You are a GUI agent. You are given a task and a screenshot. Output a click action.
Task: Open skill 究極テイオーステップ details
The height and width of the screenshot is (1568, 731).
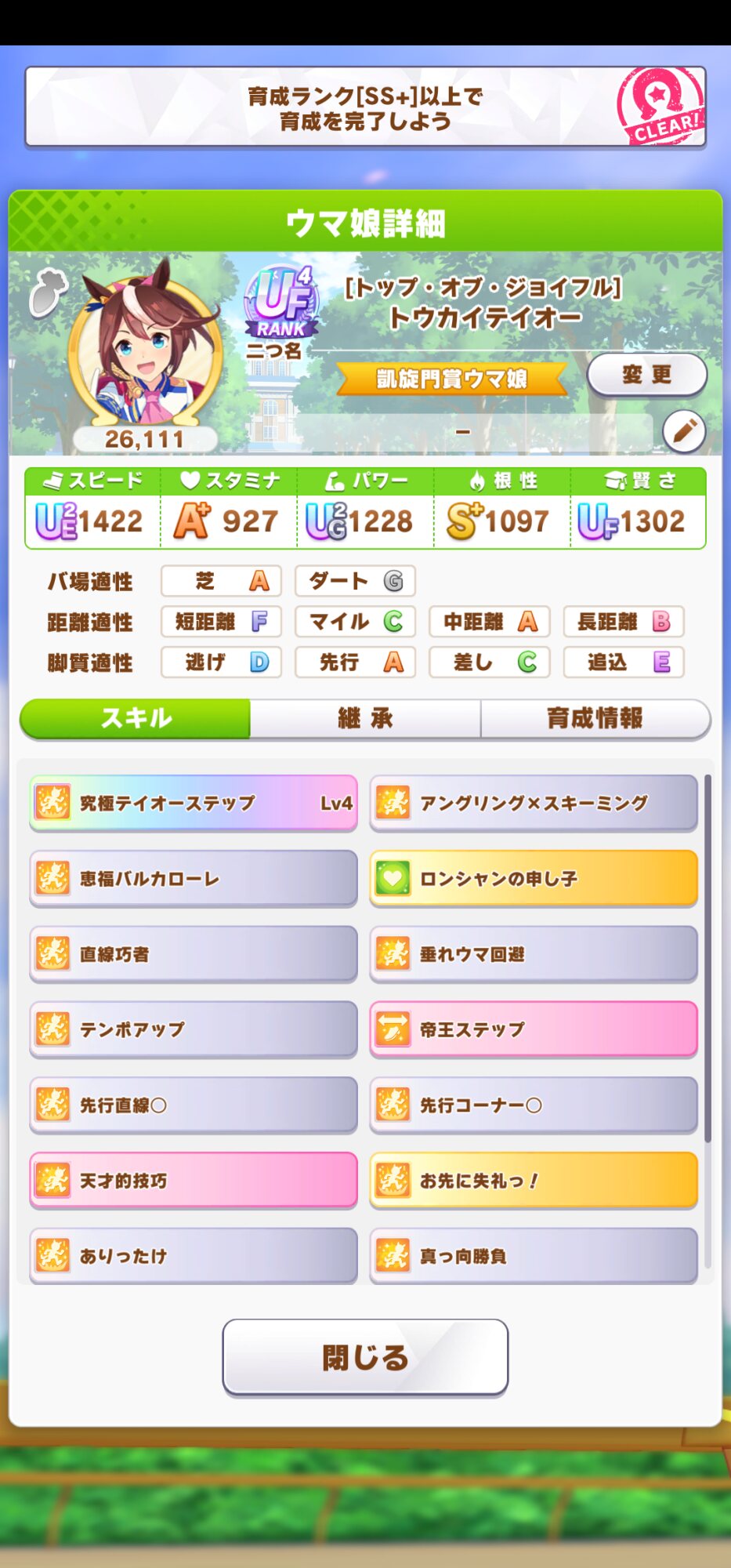pos(194,803)
